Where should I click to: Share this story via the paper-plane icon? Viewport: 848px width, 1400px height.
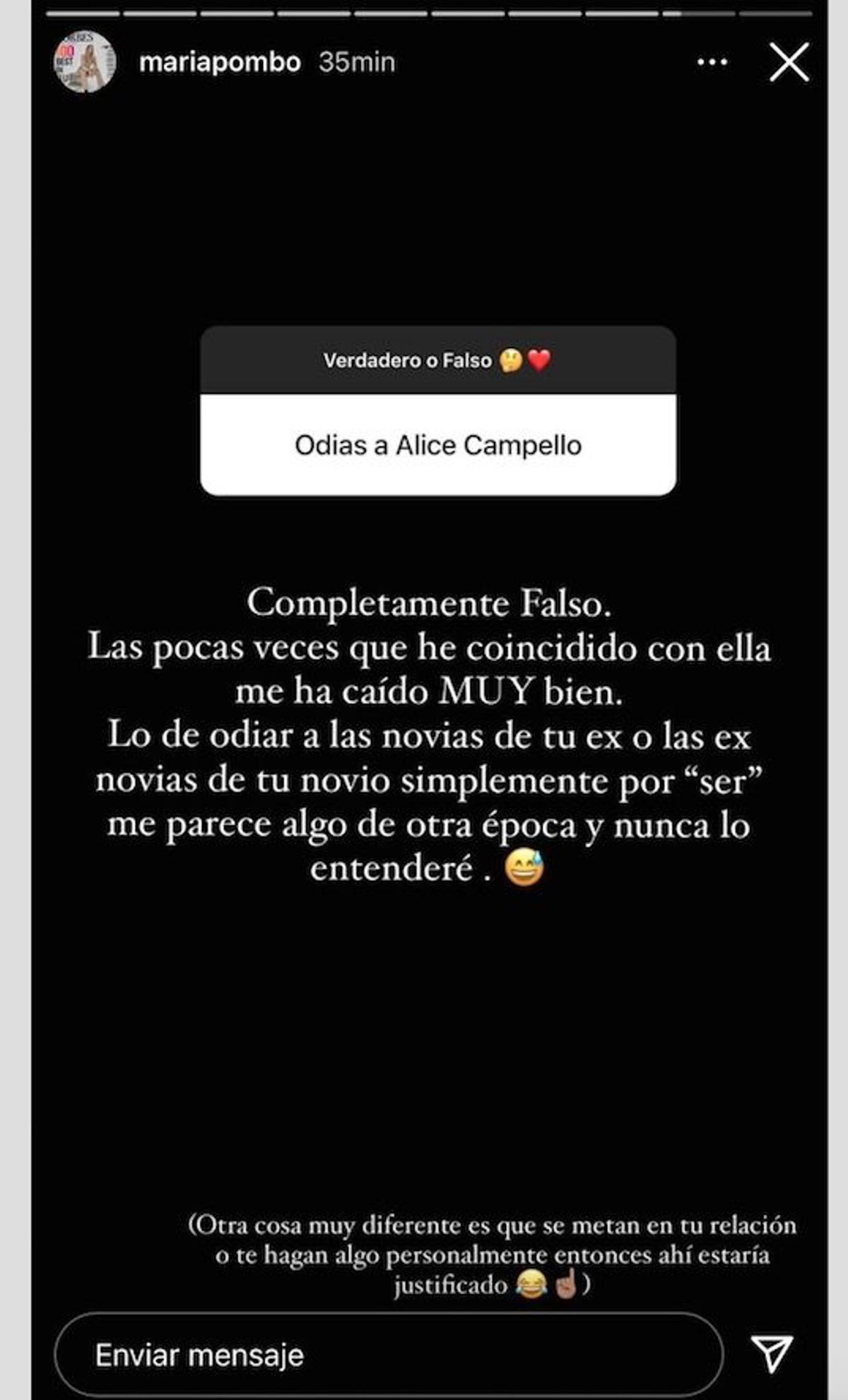pyautogui.click(x=772, y=1352)
